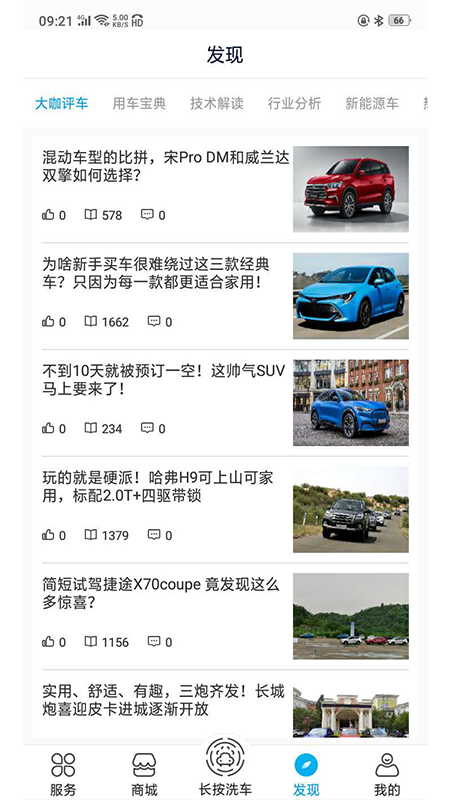Open article about 新手买车 three classic cars
Screen dimensions: 450x800
pos(225,296)
